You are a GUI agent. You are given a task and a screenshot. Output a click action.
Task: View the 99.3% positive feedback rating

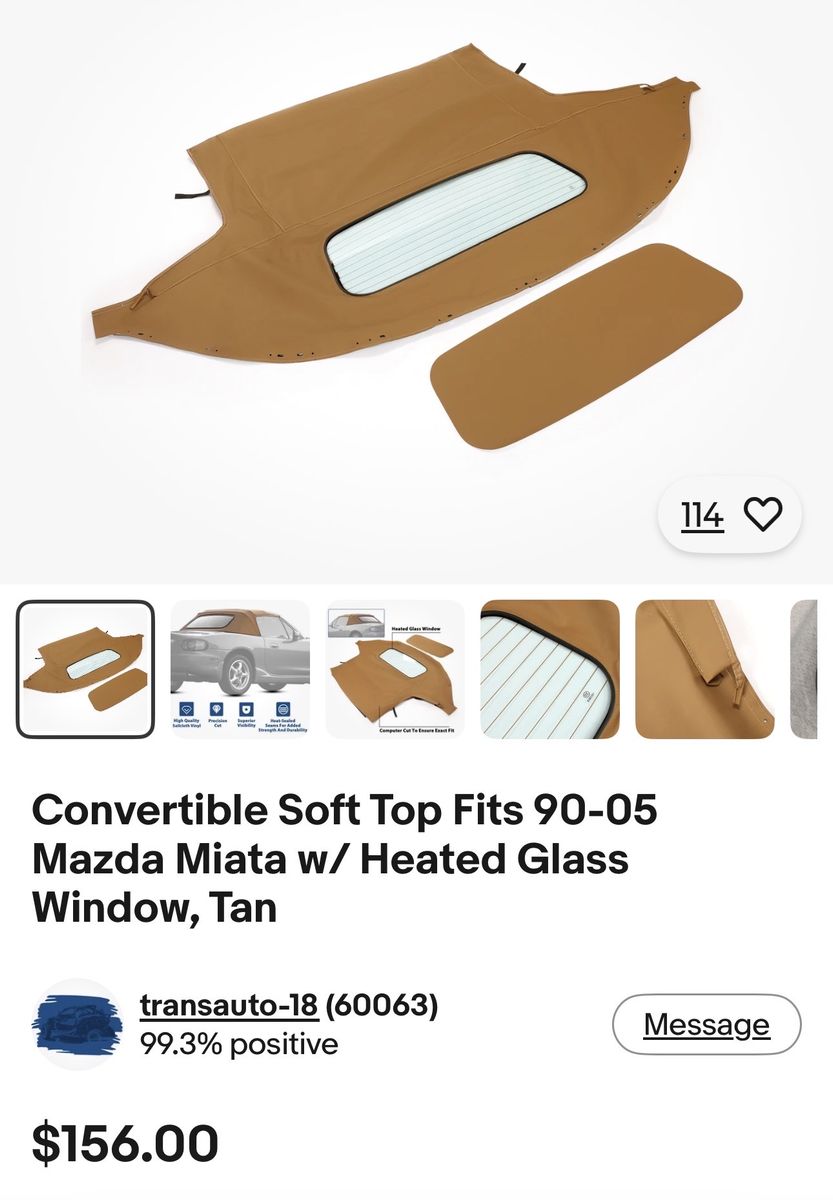pos(238,1044)
